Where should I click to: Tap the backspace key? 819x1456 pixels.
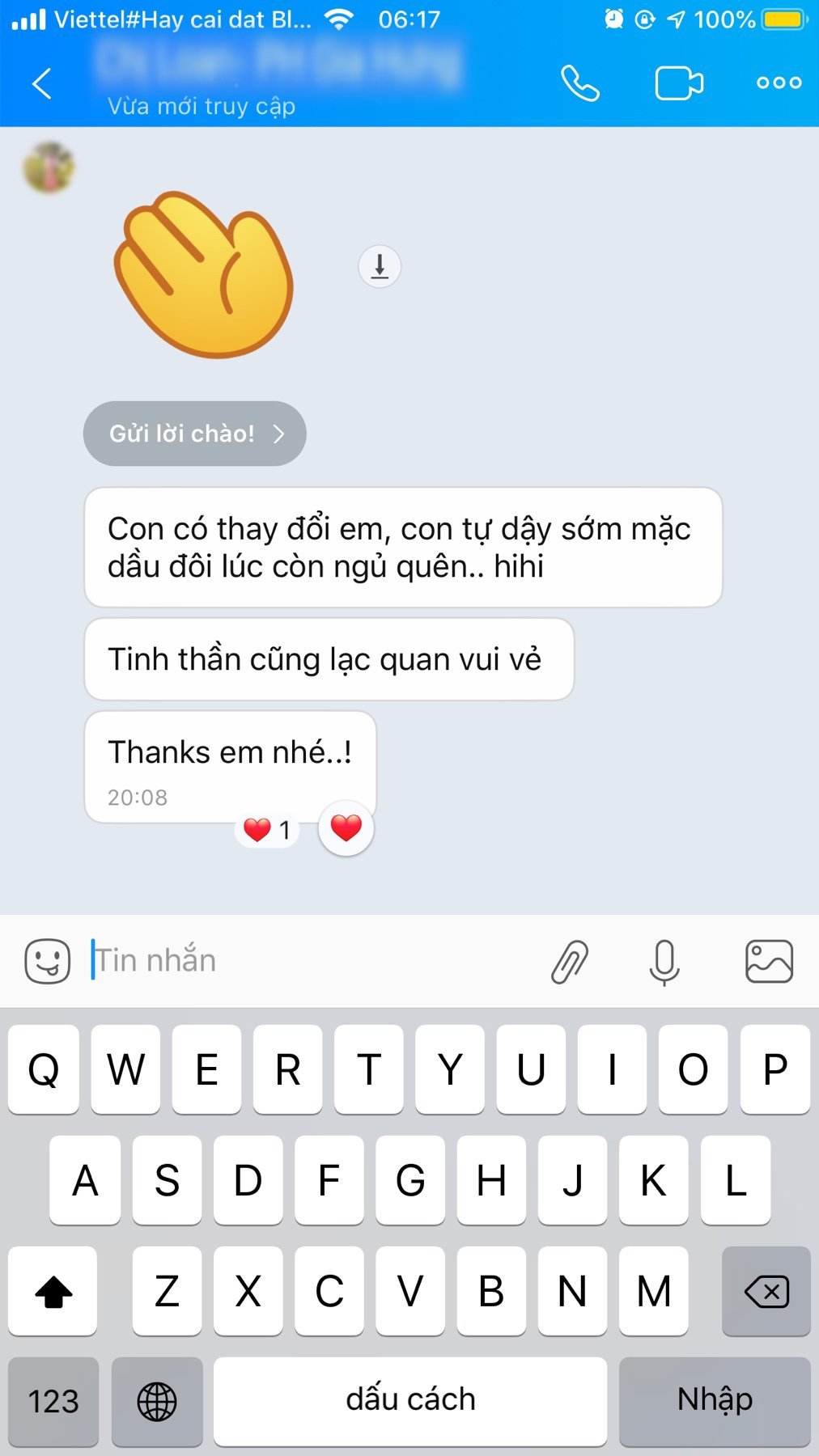coord(766,1292)
